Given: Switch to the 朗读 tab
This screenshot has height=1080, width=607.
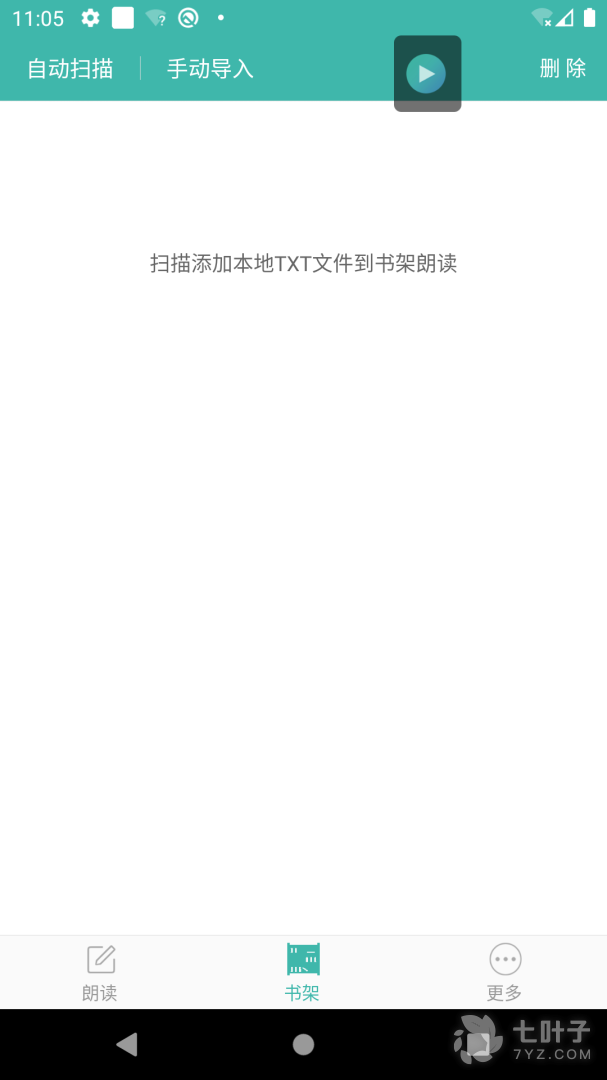Looking at the screenshot, I should 100,972.
